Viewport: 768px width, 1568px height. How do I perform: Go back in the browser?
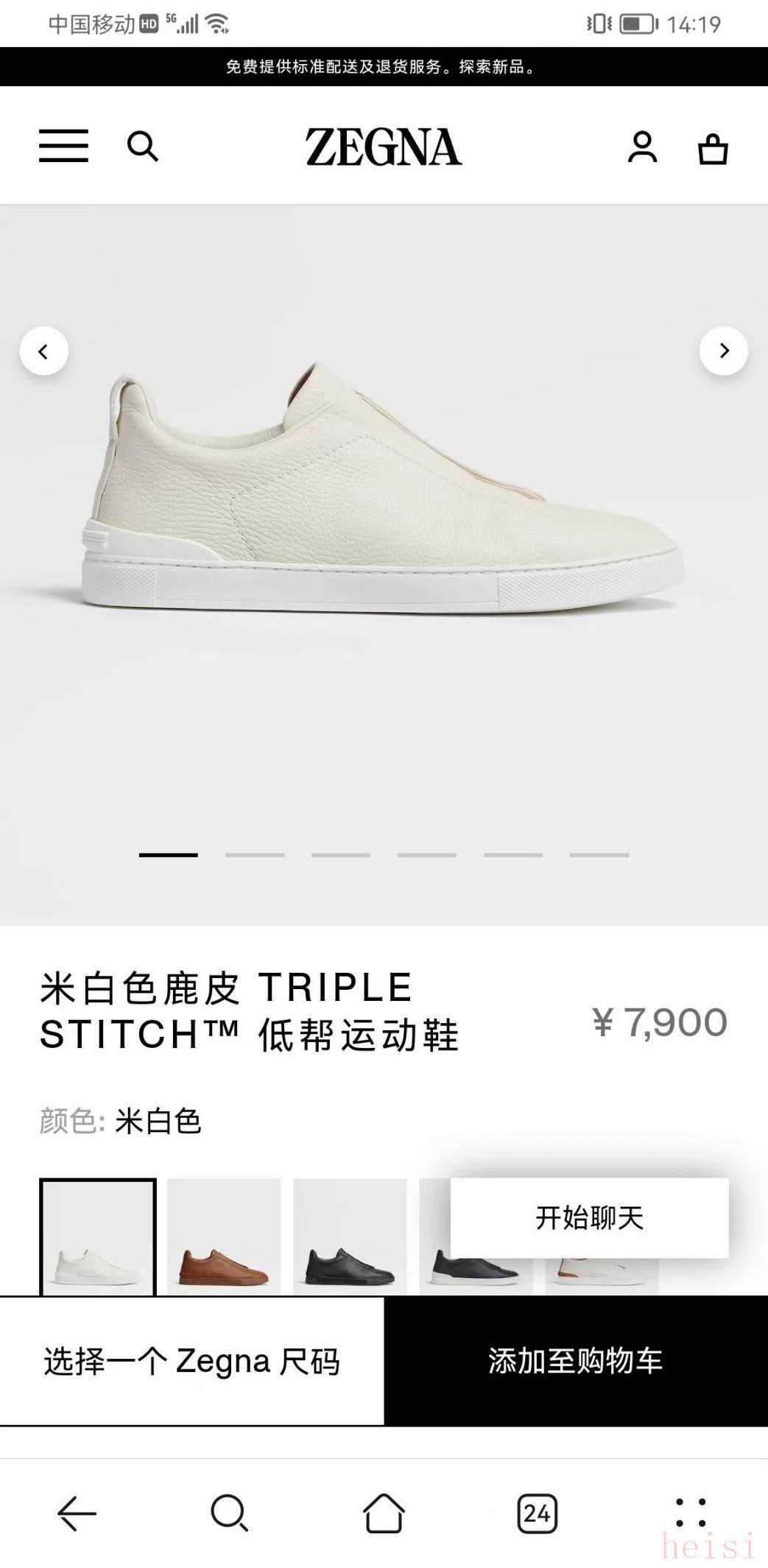(77, 1513)
